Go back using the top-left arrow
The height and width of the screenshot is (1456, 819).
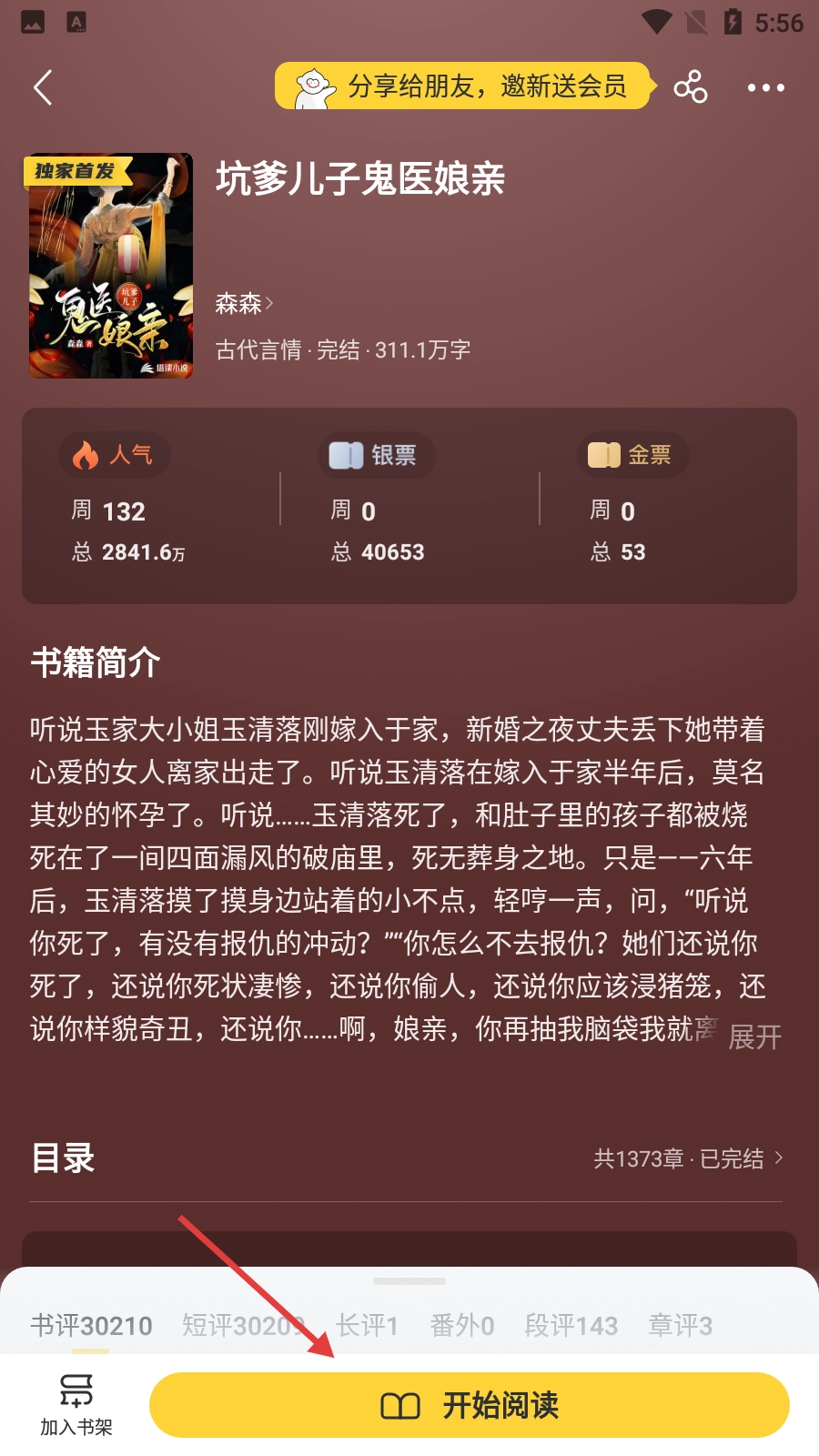(x=43, y=88)
